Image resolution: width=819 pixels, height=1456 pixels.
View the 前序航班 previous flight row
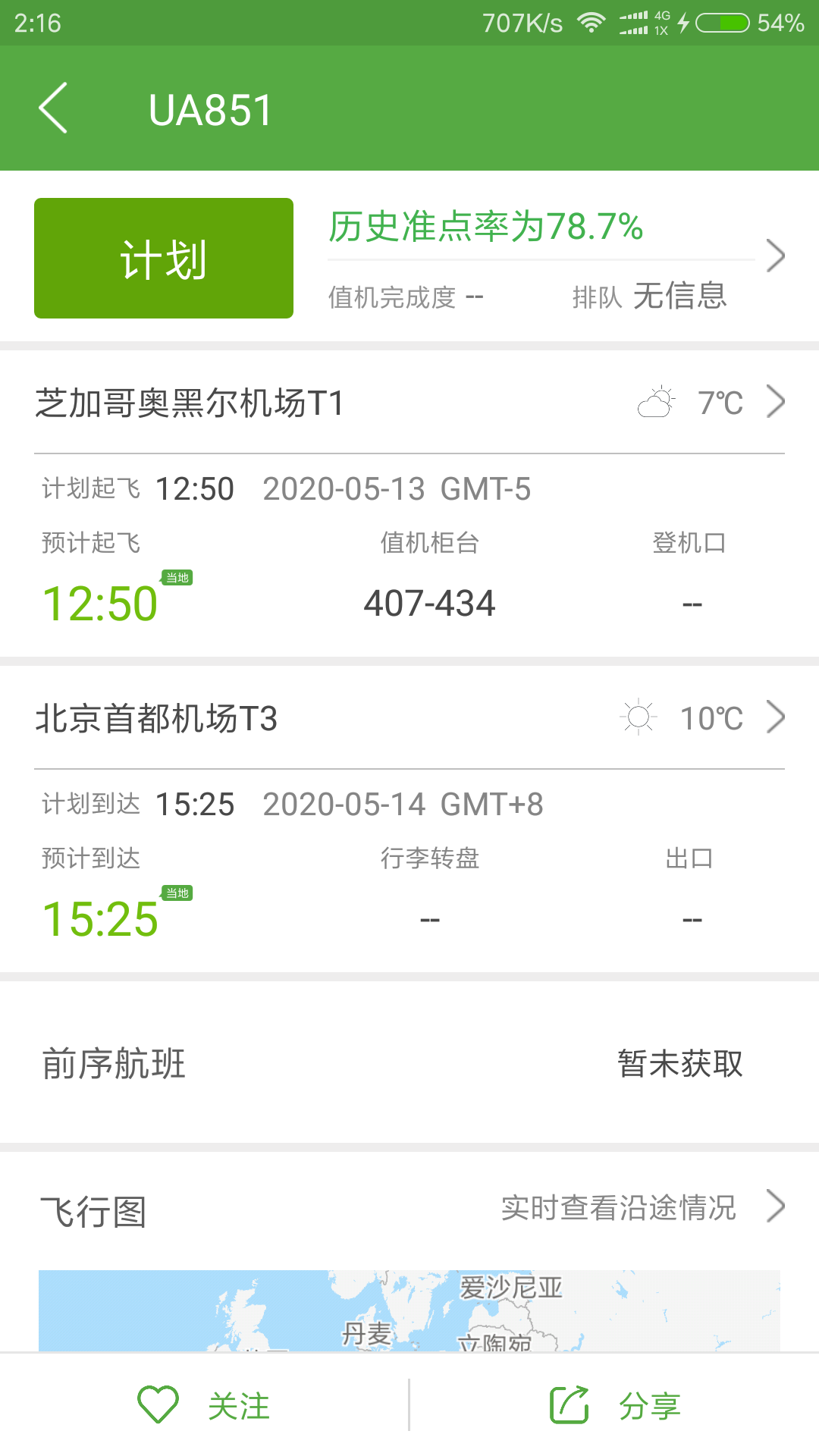point(409,1063)
